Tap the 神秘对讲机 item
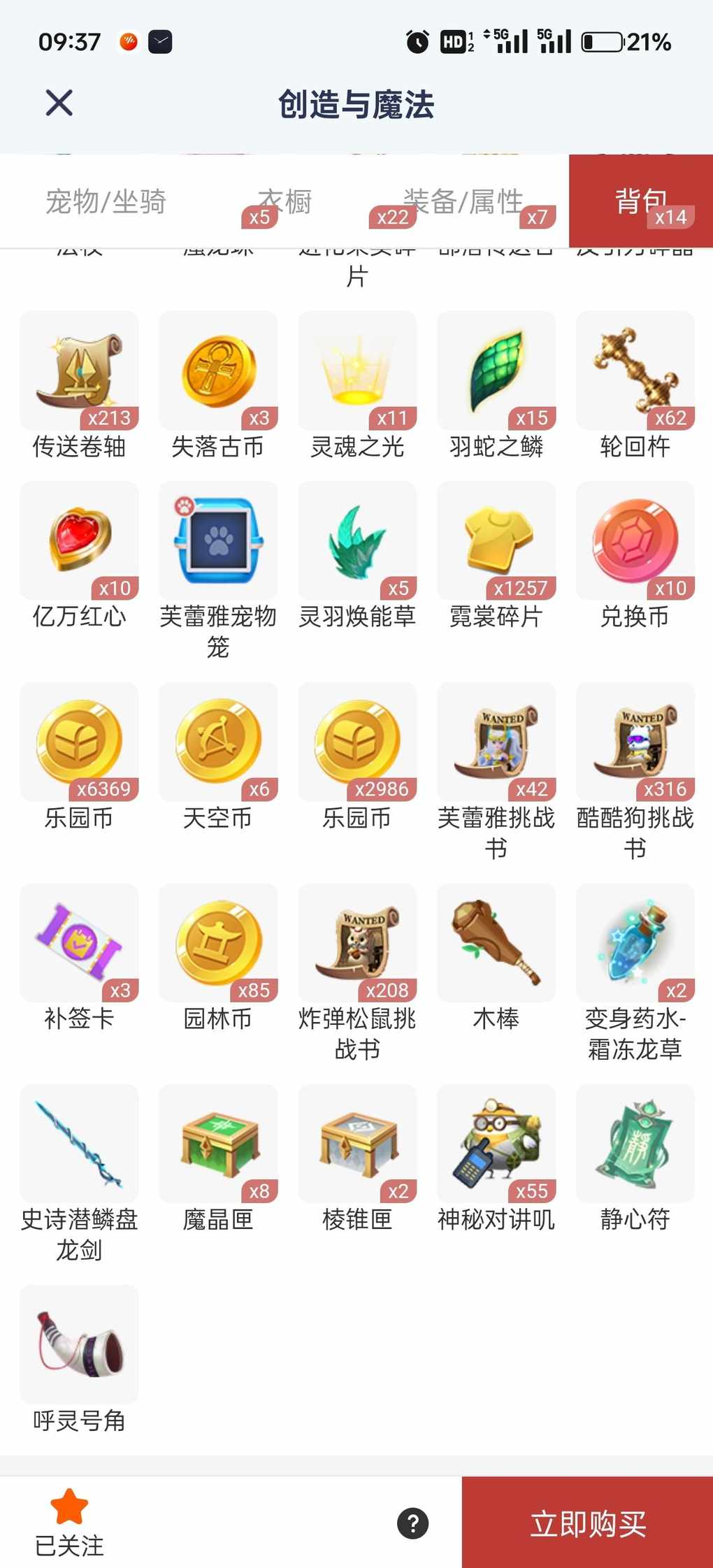Viewport: 713px width, 1568px height. click(496, 1144)
